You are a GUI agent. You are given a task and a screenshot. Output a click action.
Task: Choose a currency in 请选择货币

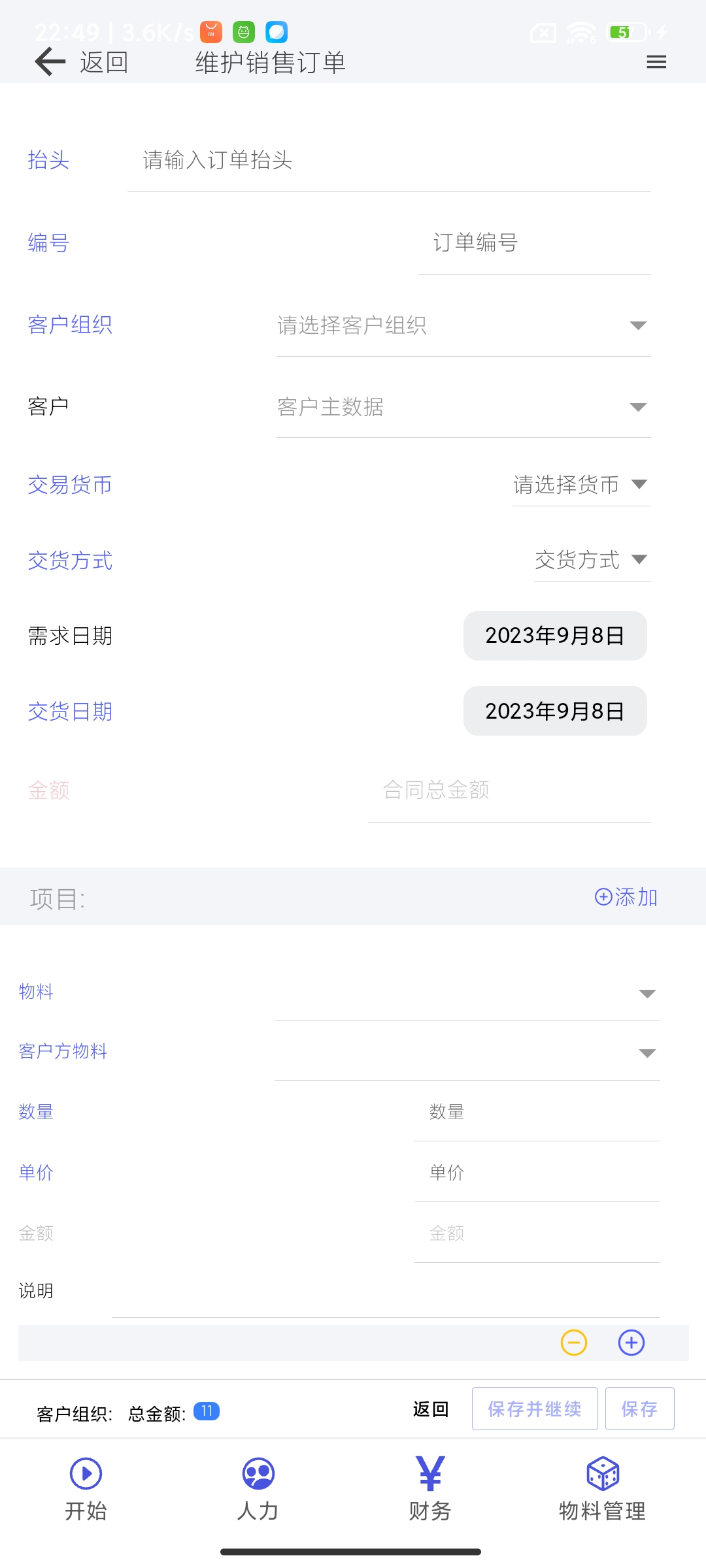580,485
